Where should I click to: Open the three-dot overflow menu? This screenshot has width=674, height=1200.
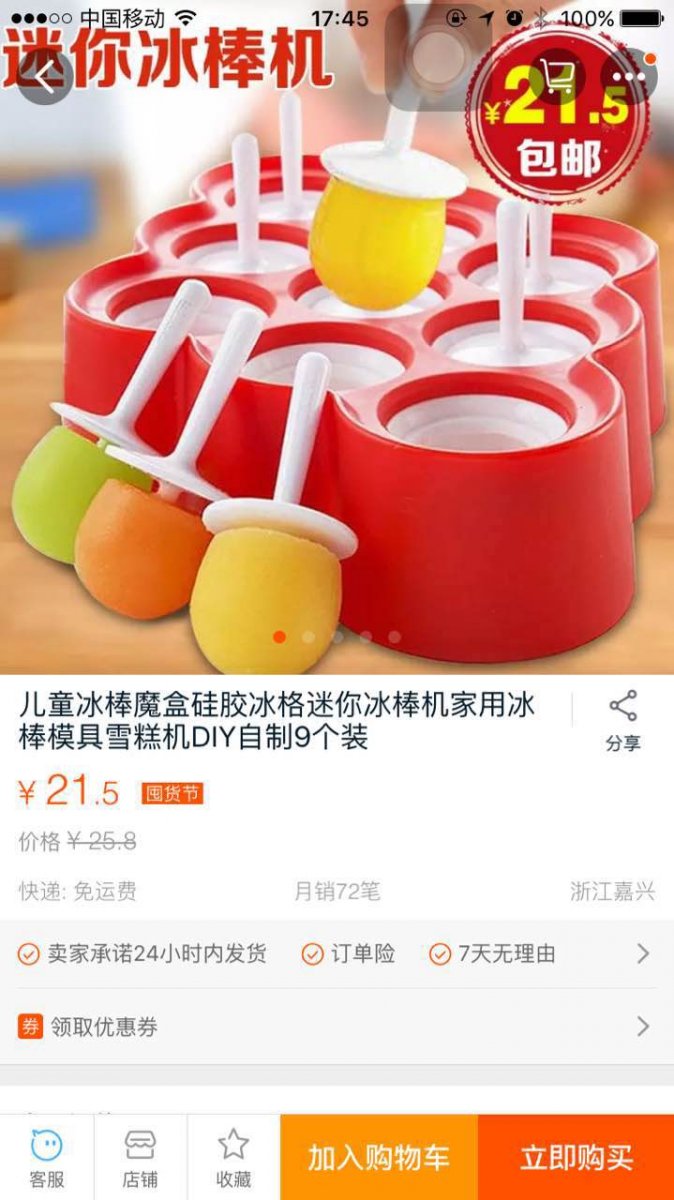(629, 76)
